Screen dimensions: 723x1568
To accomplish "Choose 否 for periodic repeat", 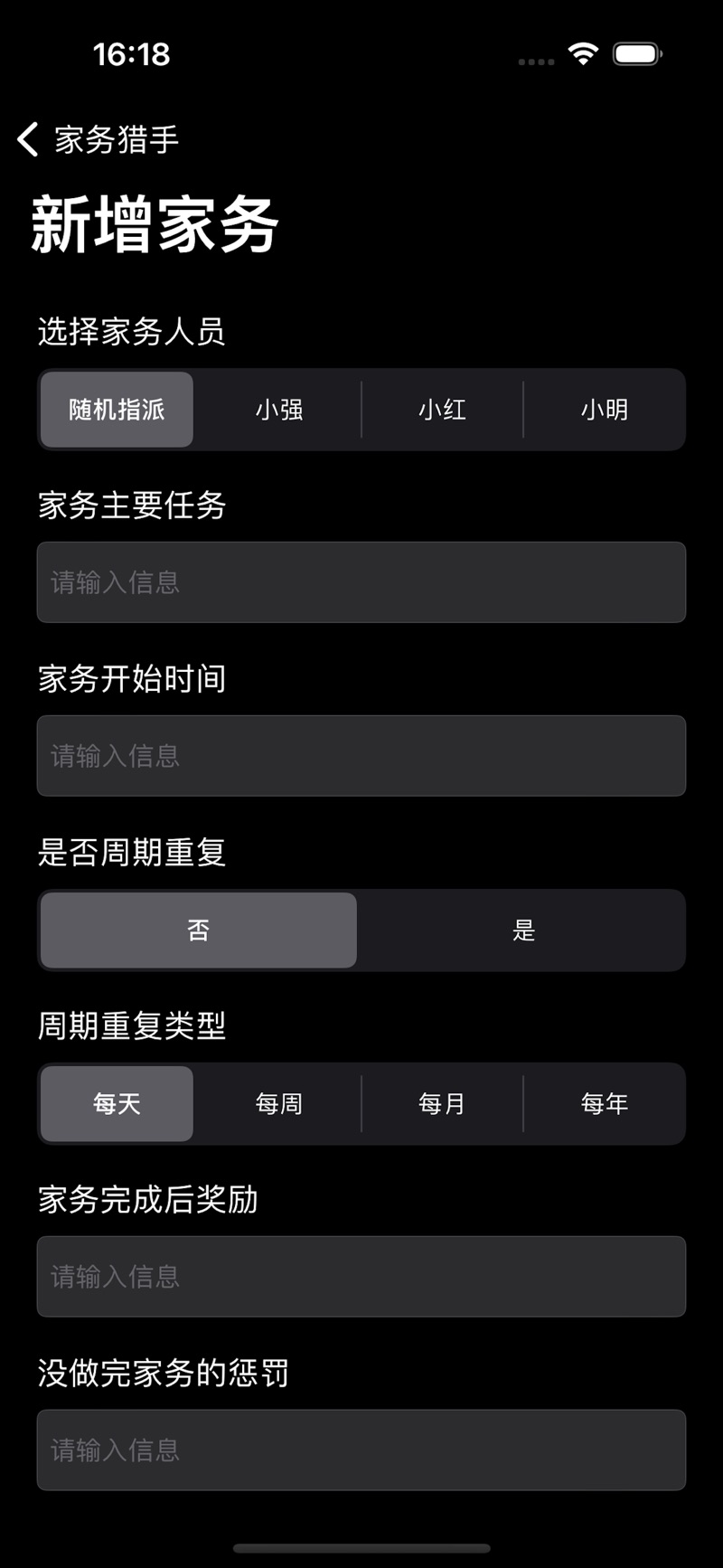I will [x=199, y=930].
